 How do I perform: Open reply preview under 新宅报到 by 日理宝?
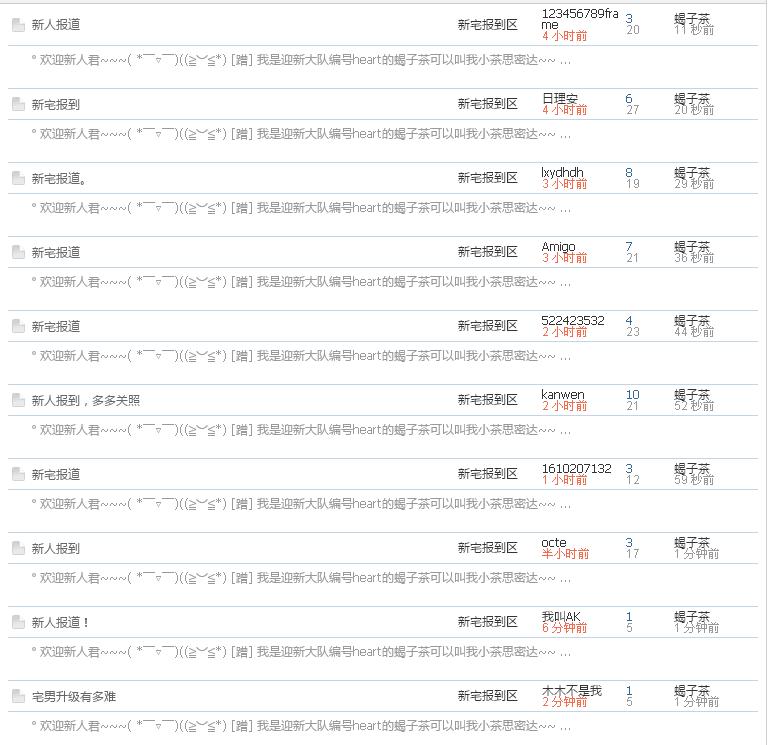tap(300, 134)
